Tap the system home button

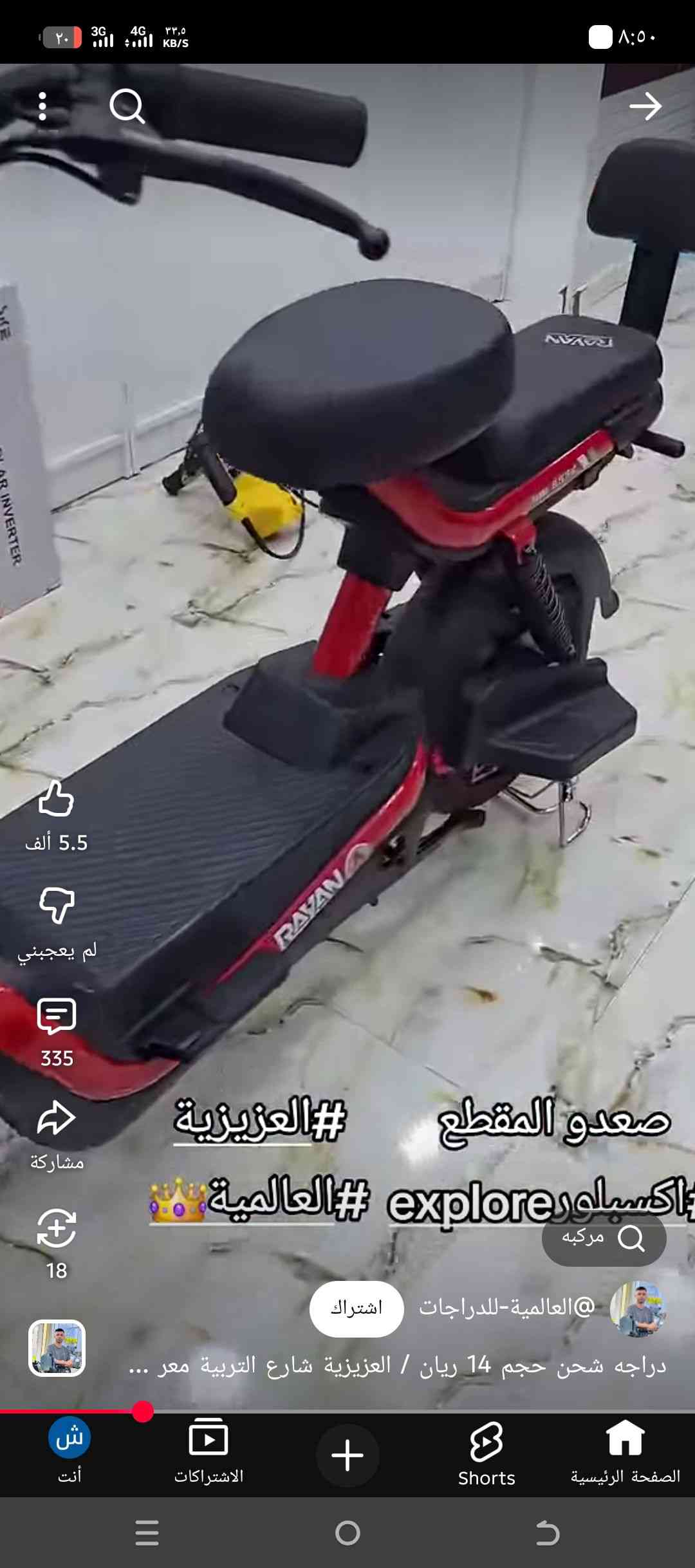[347, 1533]
